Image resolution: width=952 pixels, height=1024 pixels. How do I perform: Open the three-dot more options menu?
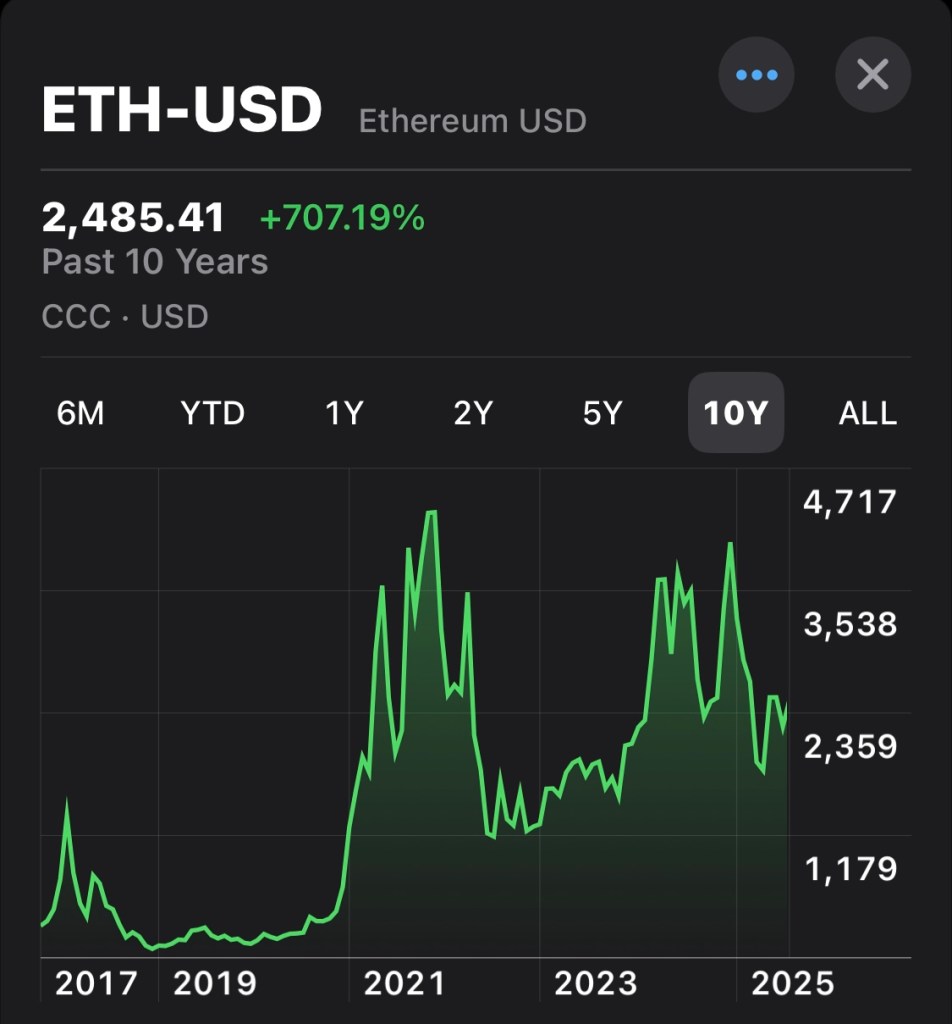point(756,74)
